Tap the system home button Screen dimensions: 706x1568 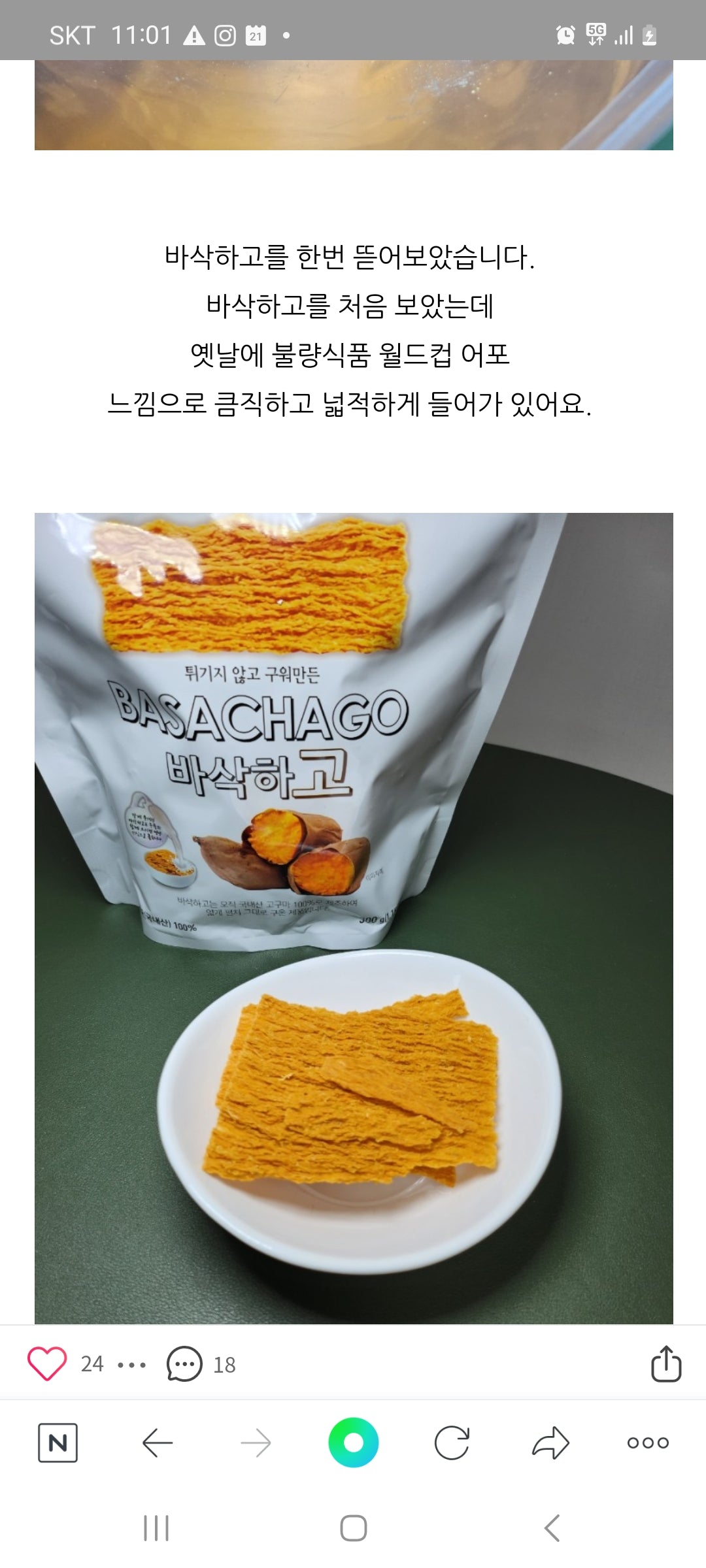tap(353, 1528)
